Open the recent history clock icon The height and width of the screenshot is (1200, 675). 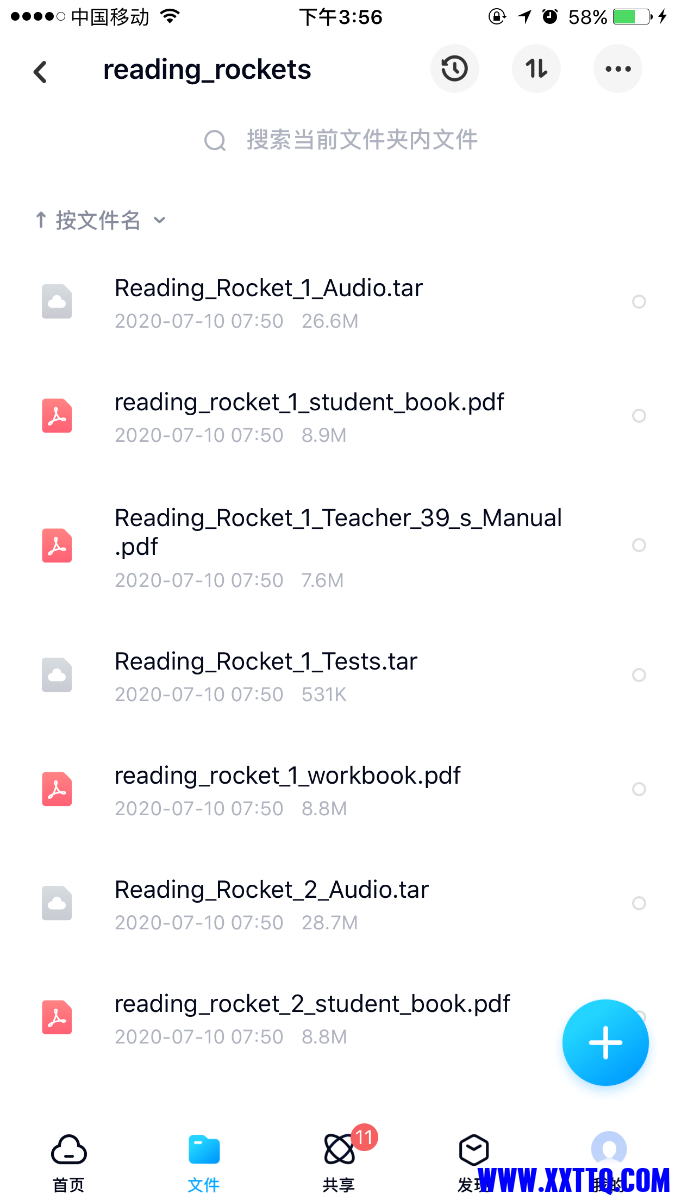click(x=455, y=69)
